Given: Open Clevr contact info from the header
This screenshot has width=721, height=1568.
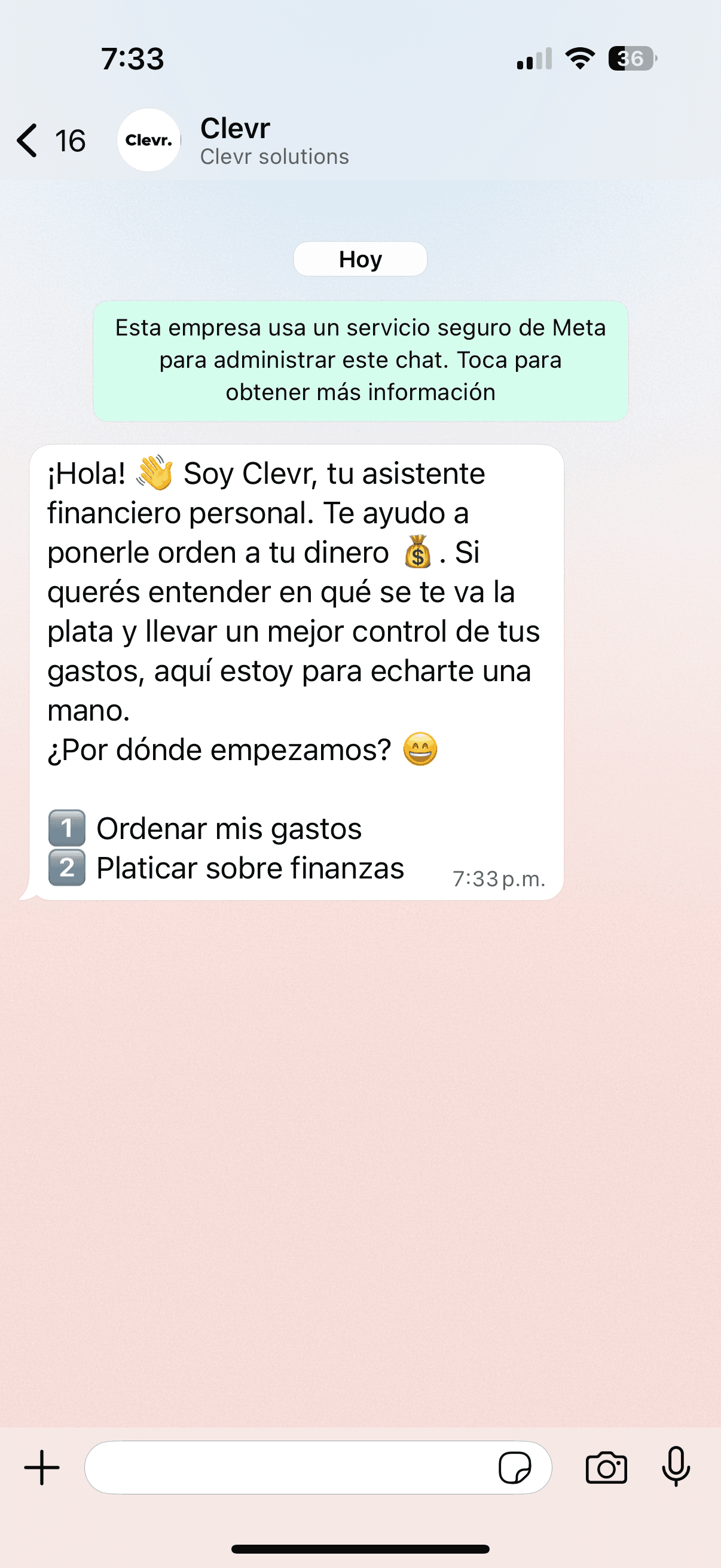Looking at the screenshot, I should pos(274,141).
